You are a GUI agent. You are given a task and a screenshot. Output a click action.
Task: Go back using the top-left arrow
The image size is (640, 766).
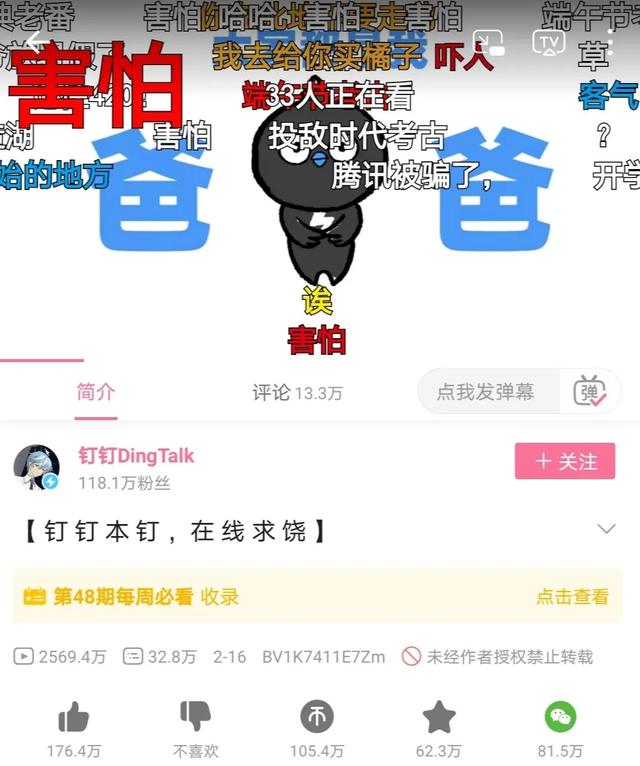pyautogui.click(x=36, y=42)
